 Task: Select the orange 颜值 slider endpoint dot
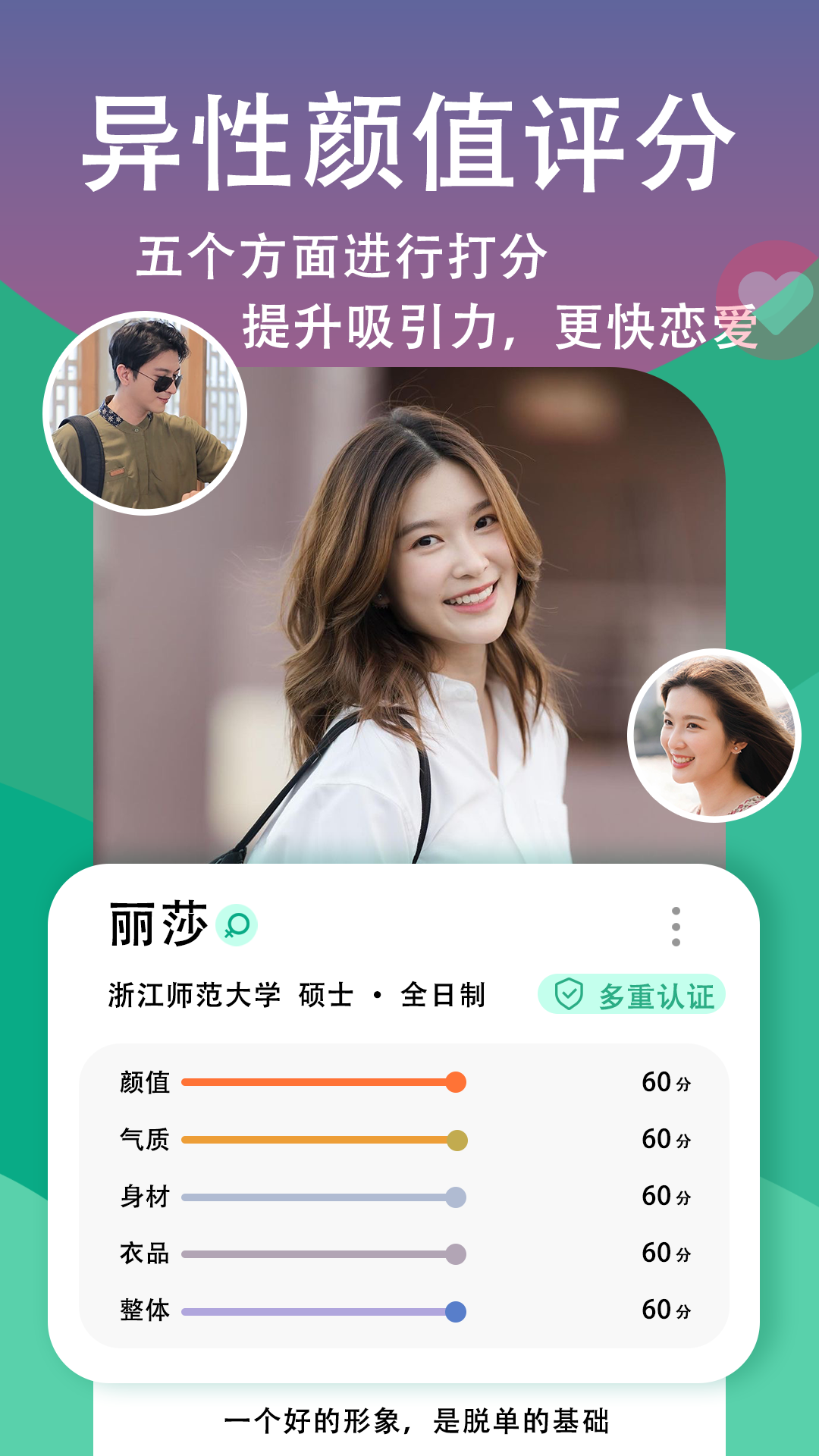(x=456, y=1083)
